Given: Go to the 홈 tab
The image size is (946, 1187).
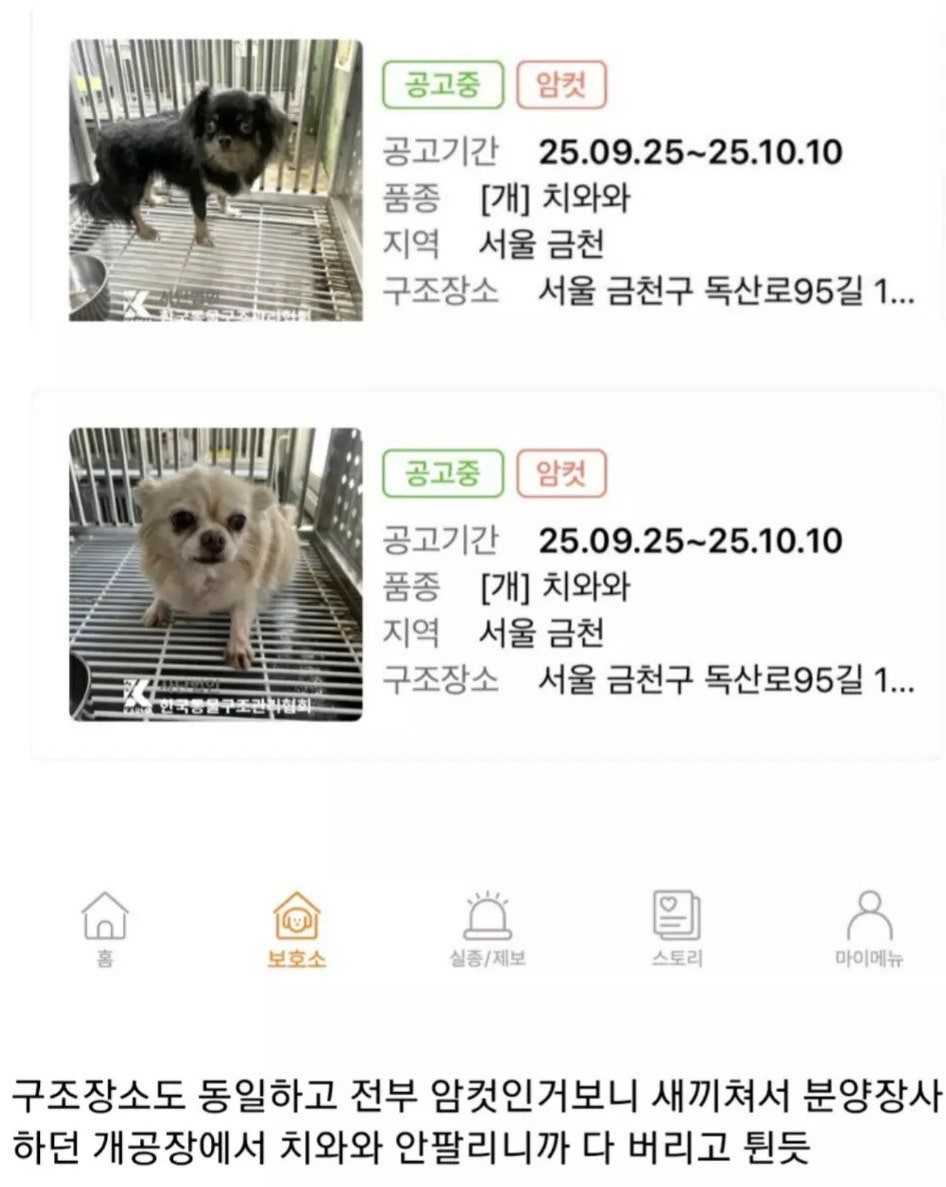Looking at the screenshot, I should [105, 927].
